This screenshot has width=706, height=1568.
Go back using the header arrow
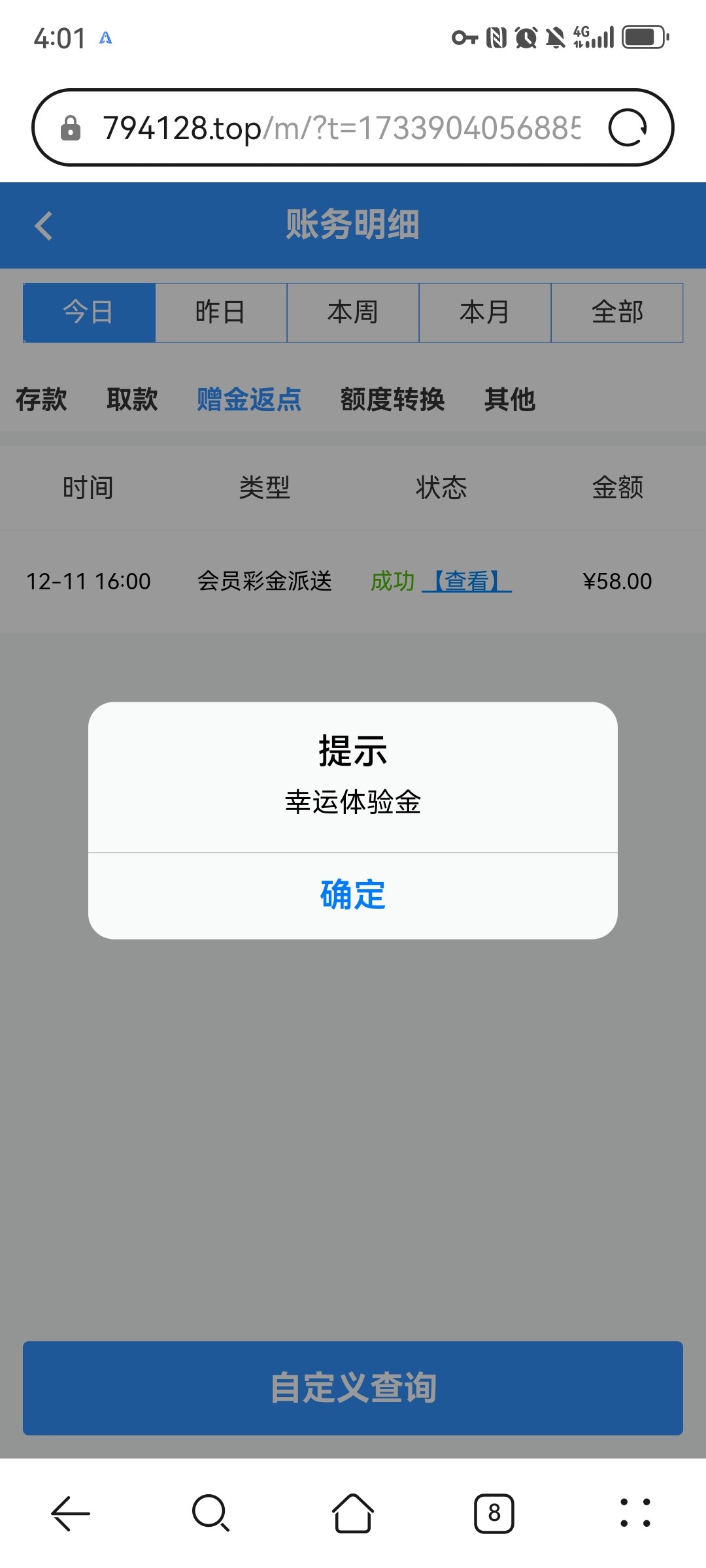[x=43, y=226]
